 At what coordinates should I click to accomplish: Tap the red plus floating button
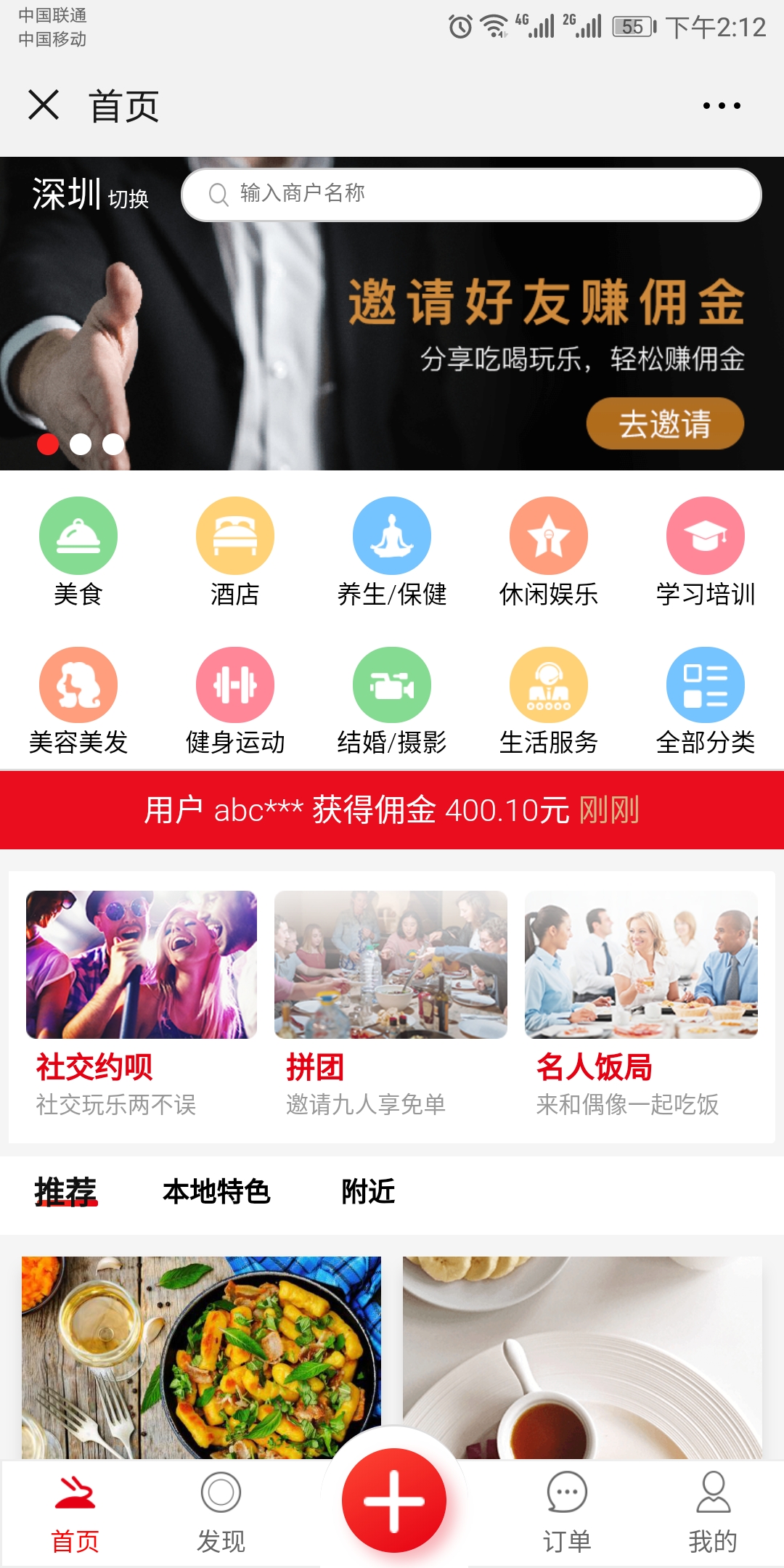point(393,1500)
